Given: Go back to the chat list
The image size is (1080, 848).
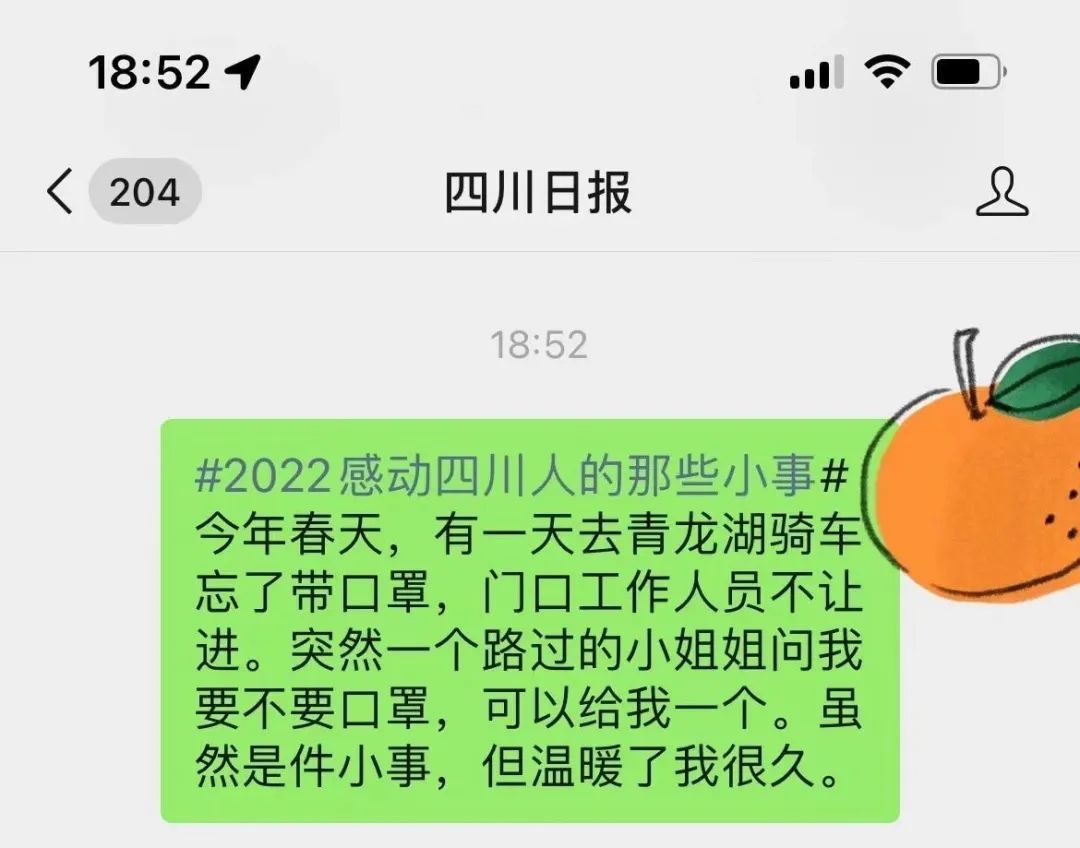Looking at the screenshot, I should click(x=62, y=191).
